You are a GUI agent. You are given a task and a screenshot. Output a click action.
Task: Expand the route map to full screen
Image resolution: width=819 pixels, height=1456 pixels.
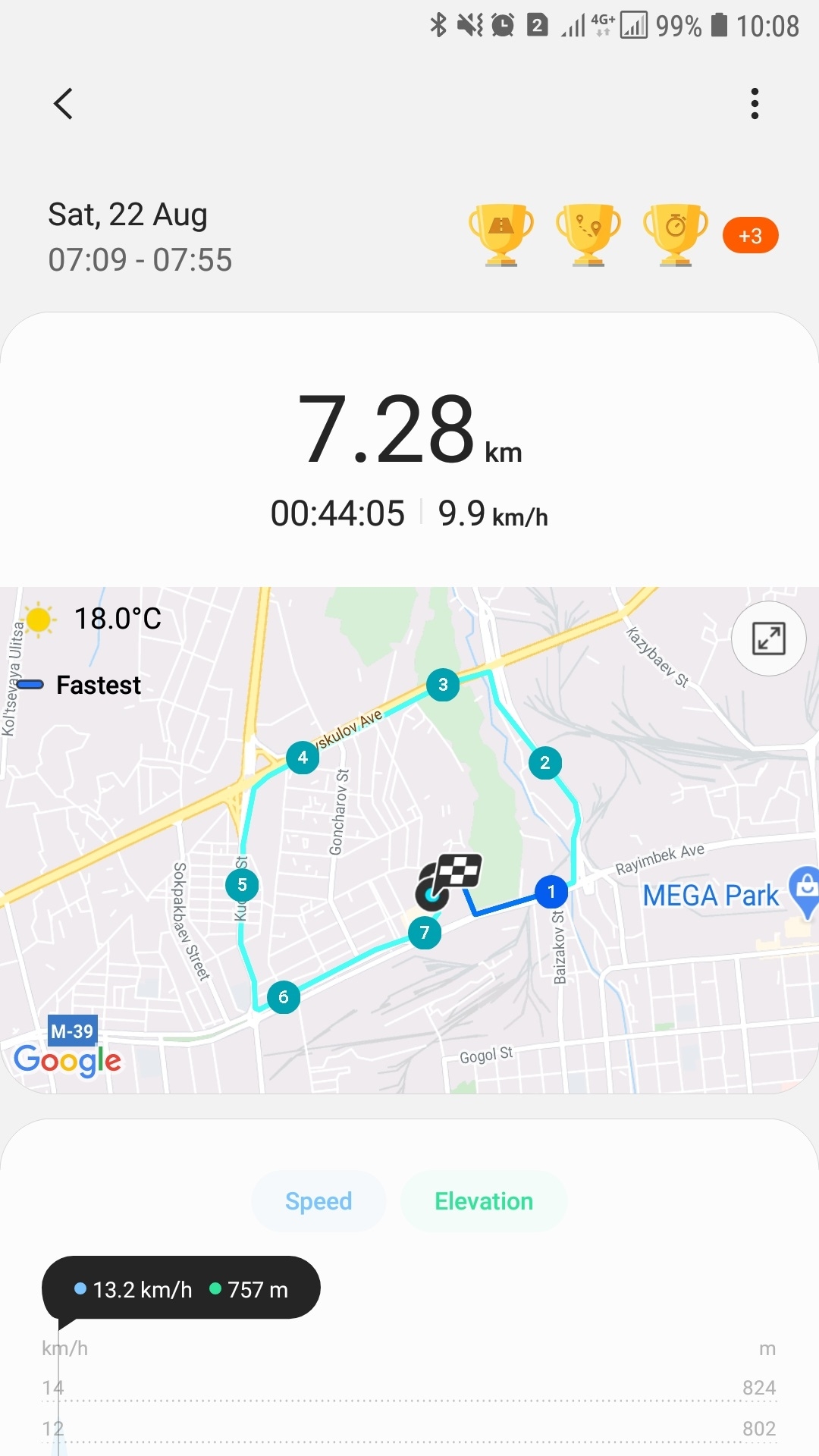coord(768,639)
